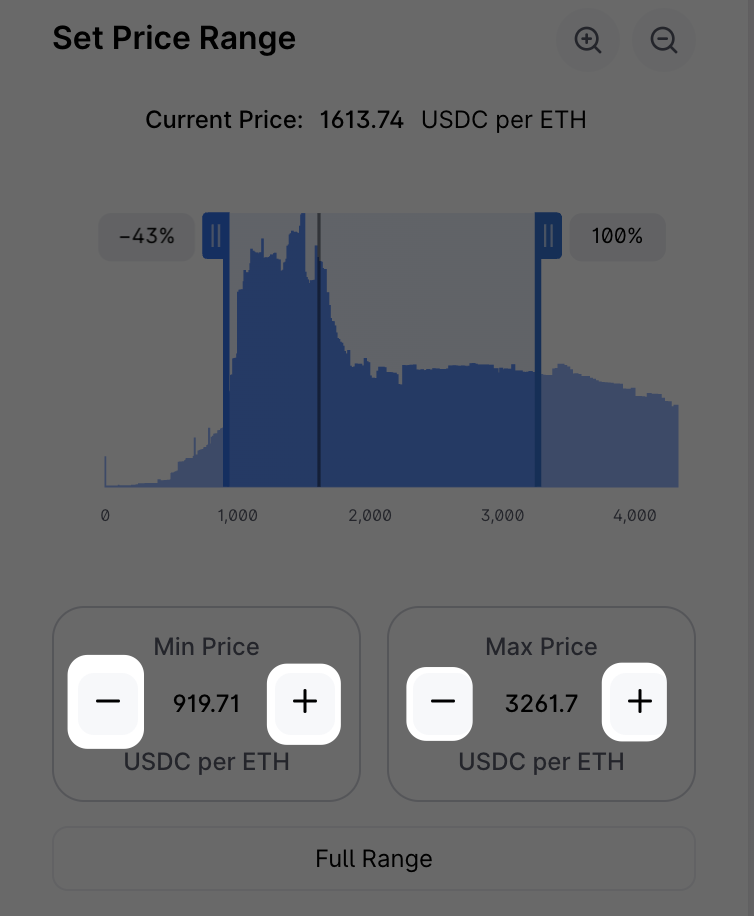Zoom in on the price chart
Image resolution: width=754 pixels, height=916 pixels.
587,40
